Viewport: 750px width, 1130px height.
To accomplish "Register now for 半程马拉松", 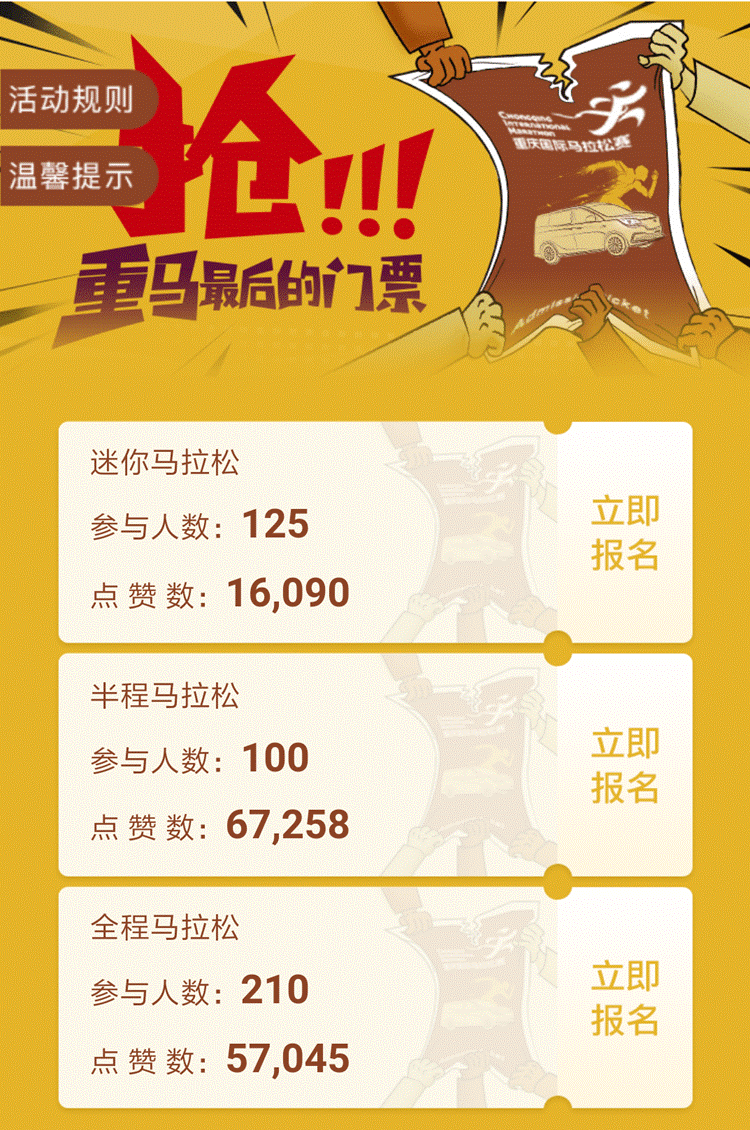I will coord(625,765).
